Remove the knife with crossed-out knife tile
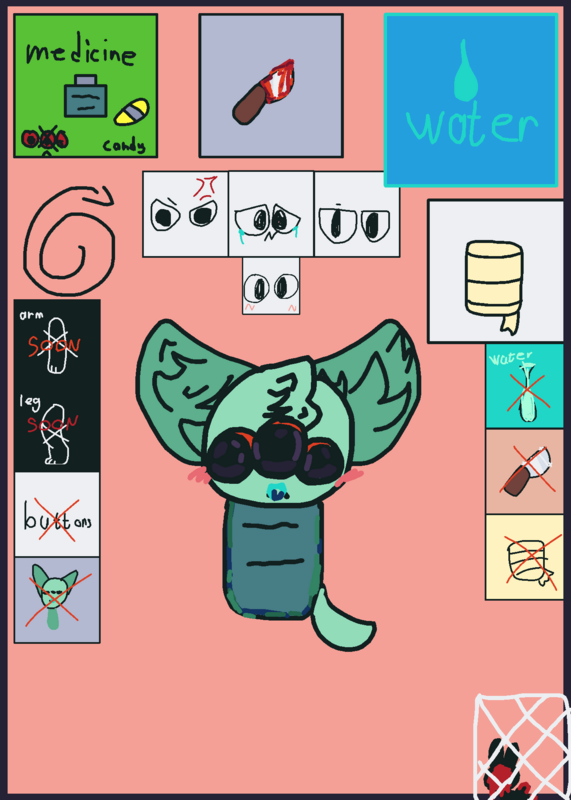The image size is (571, 800). pyautogui.click(x=525, y=471)
